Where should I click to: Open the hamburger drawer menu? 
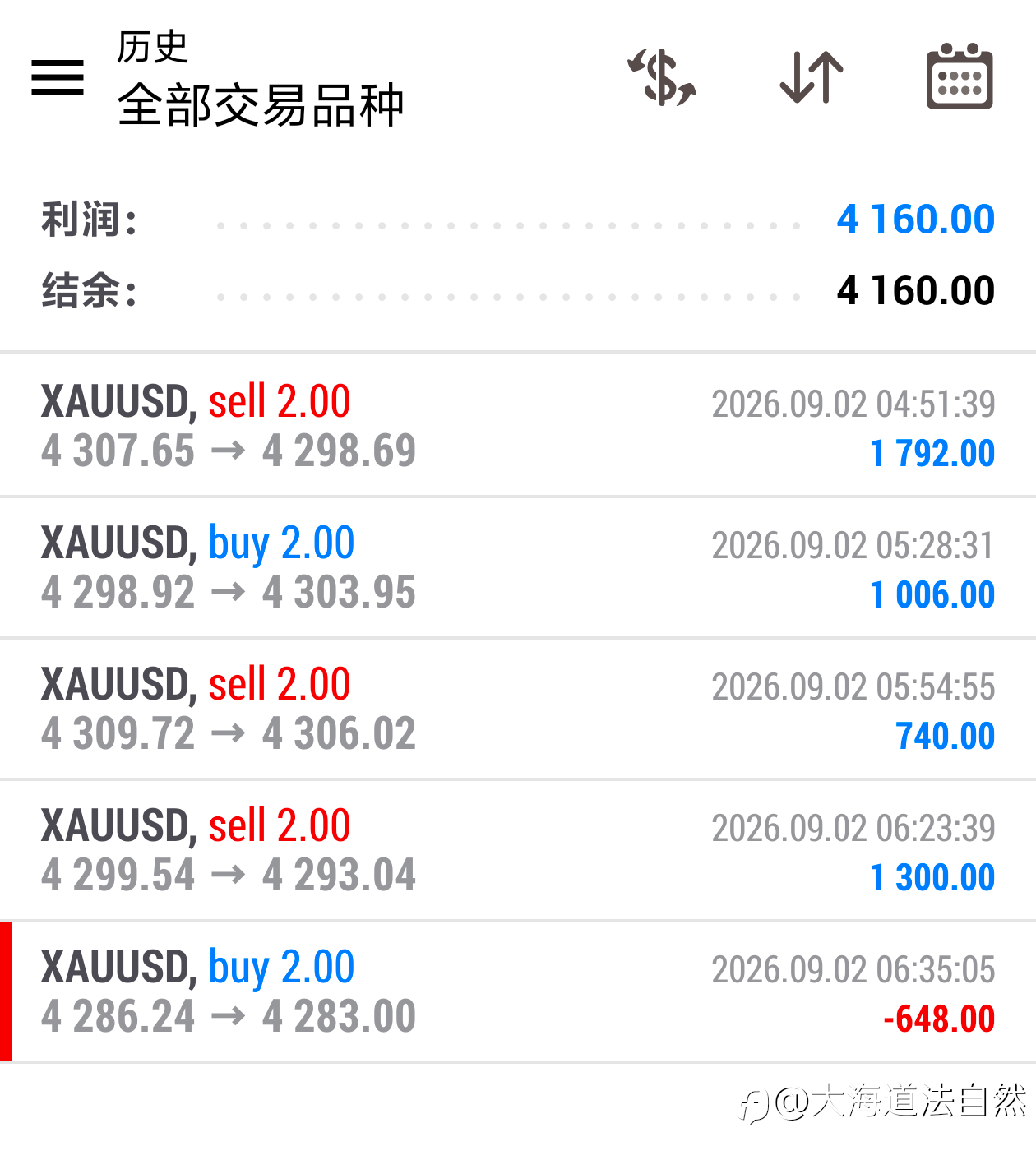tap(58, 77)
